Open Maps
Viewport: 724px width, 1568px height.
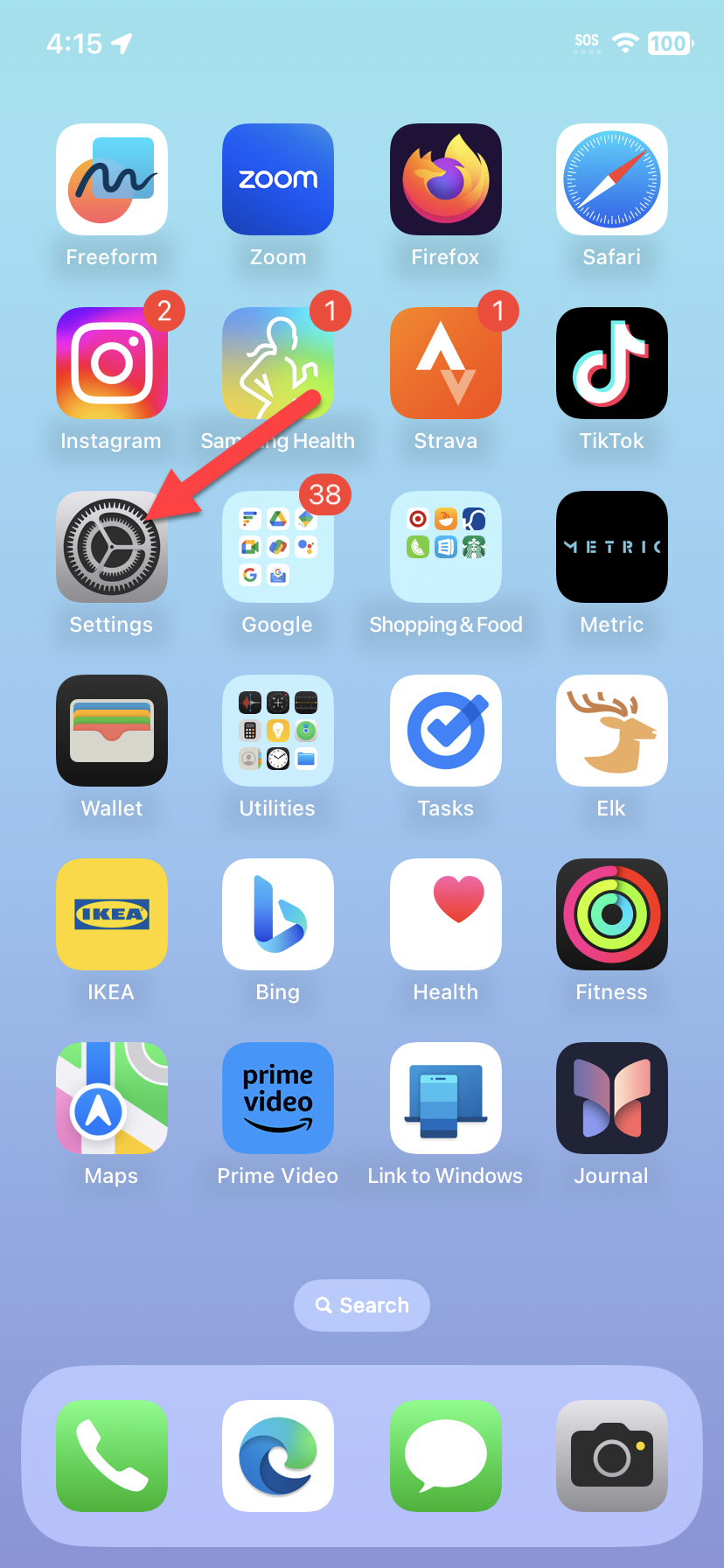112,1098
